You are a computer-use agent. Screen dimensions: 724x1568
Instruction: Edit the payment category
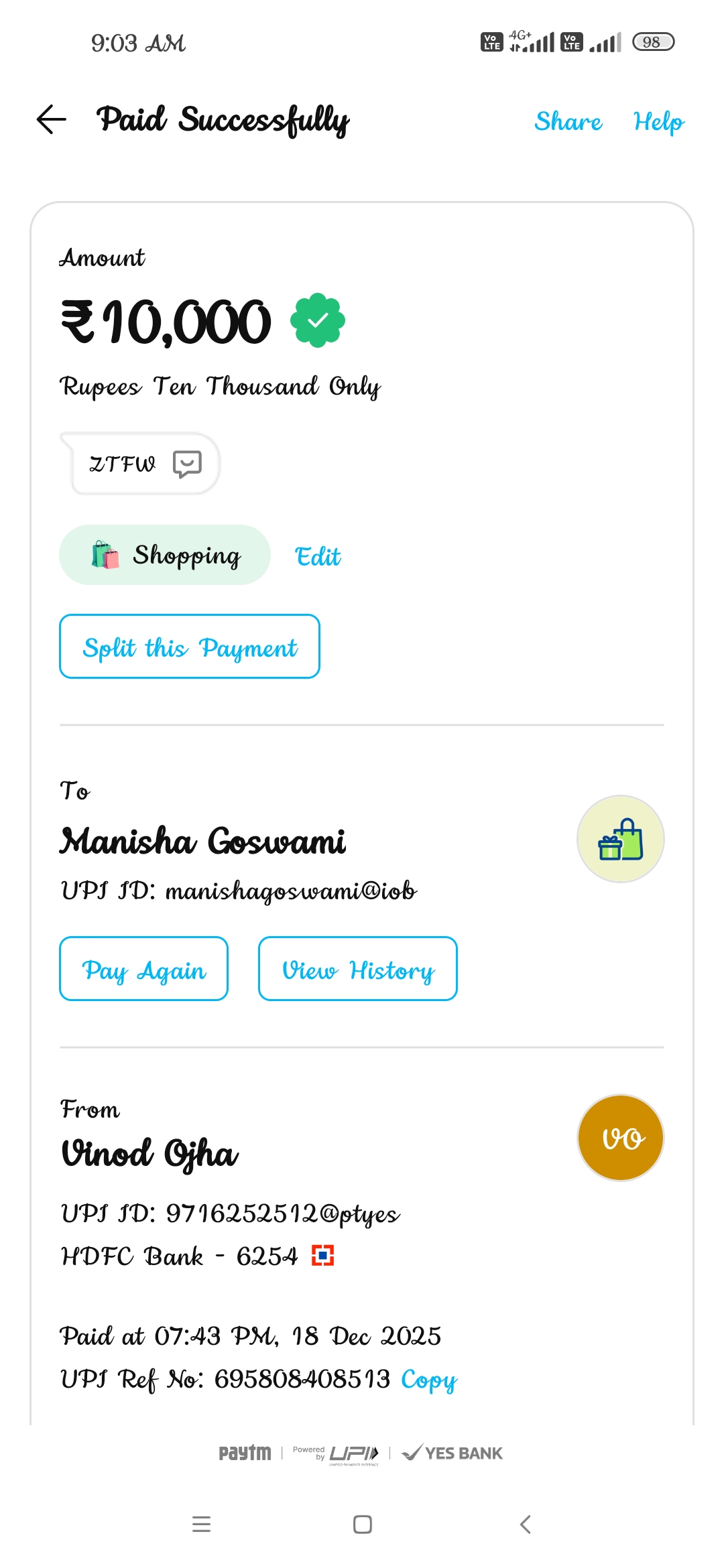[318, 556]
